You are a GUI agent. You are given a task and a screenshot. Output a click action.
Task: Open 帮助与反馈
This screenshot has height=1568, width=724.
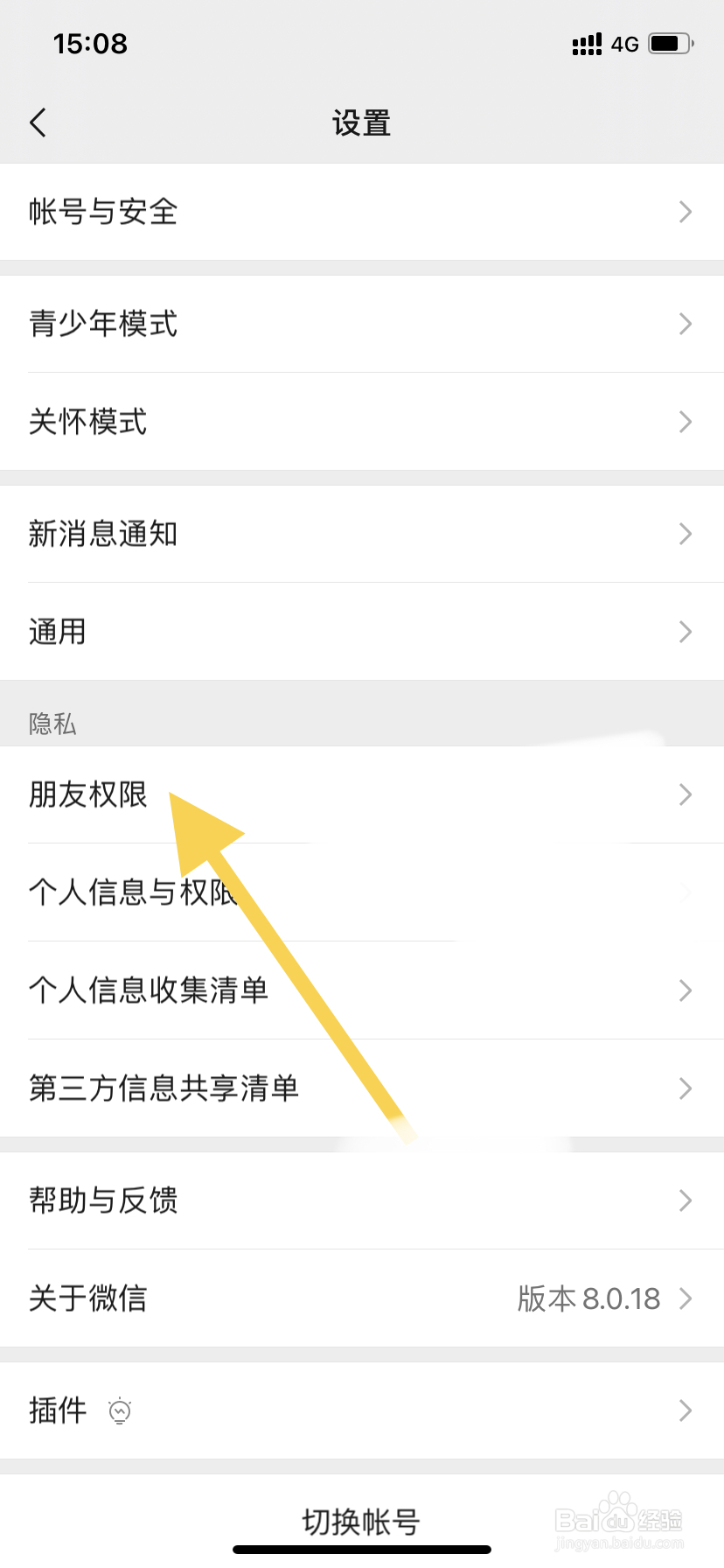[103, 1200]
